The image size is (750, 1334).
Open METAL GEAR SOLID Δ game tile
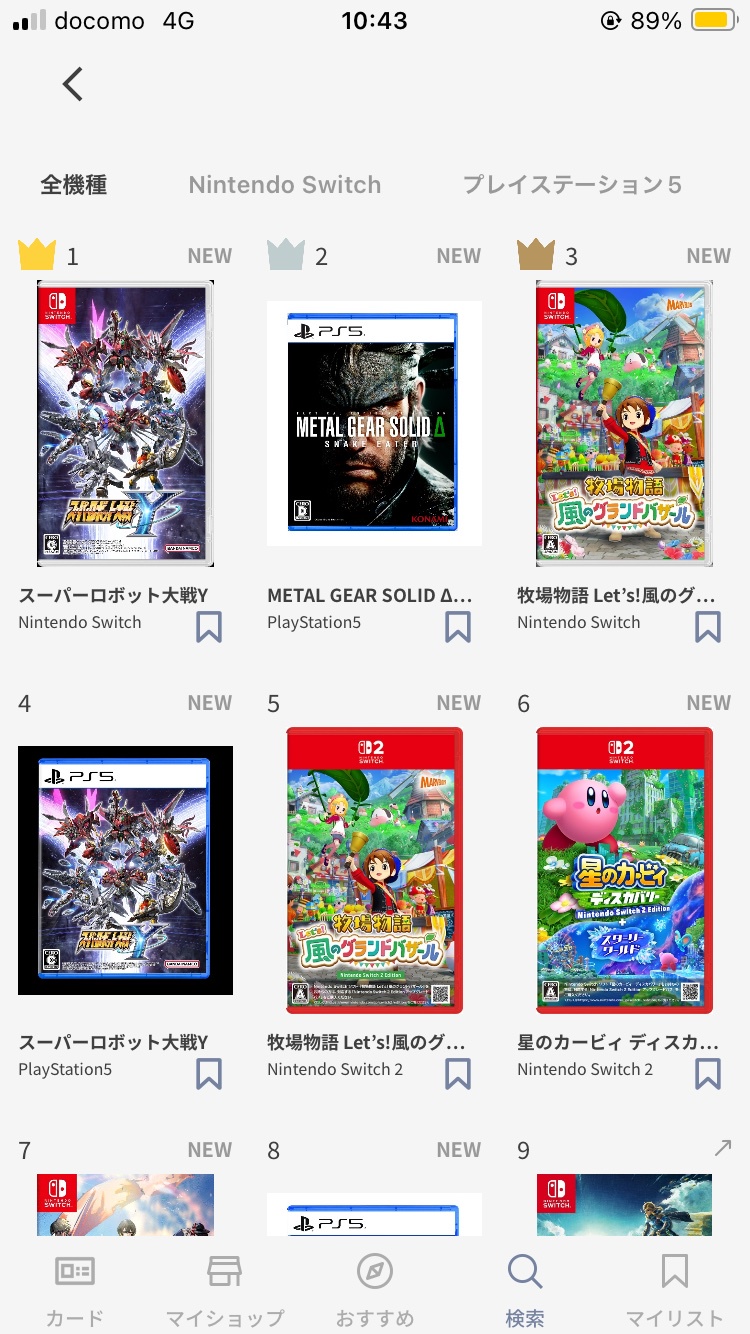click(x=374, y=424)
